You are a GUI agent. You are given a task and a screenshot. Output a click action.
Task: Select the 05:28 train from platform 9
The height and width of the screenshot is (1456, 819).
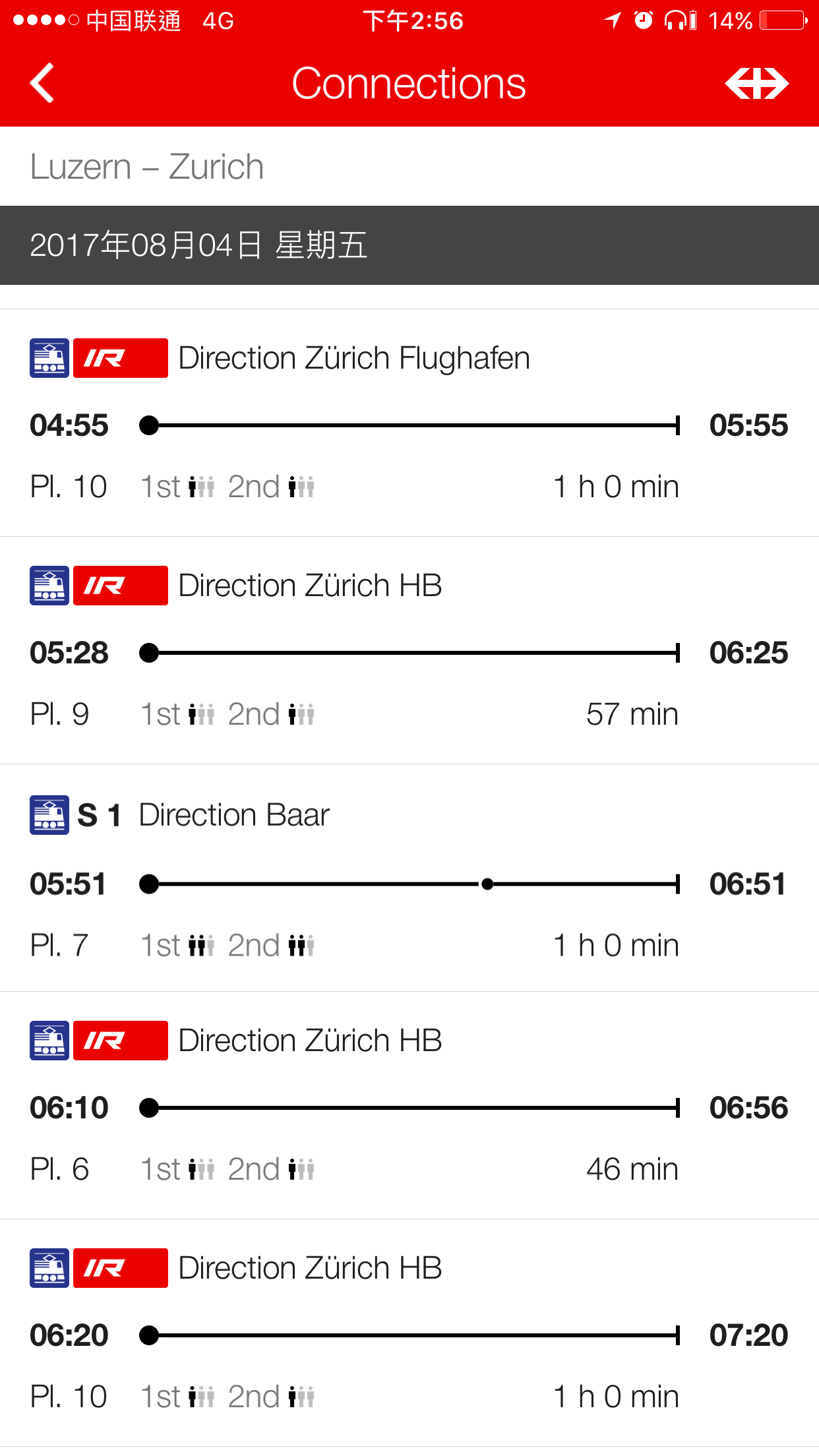(x=409, y=652)
